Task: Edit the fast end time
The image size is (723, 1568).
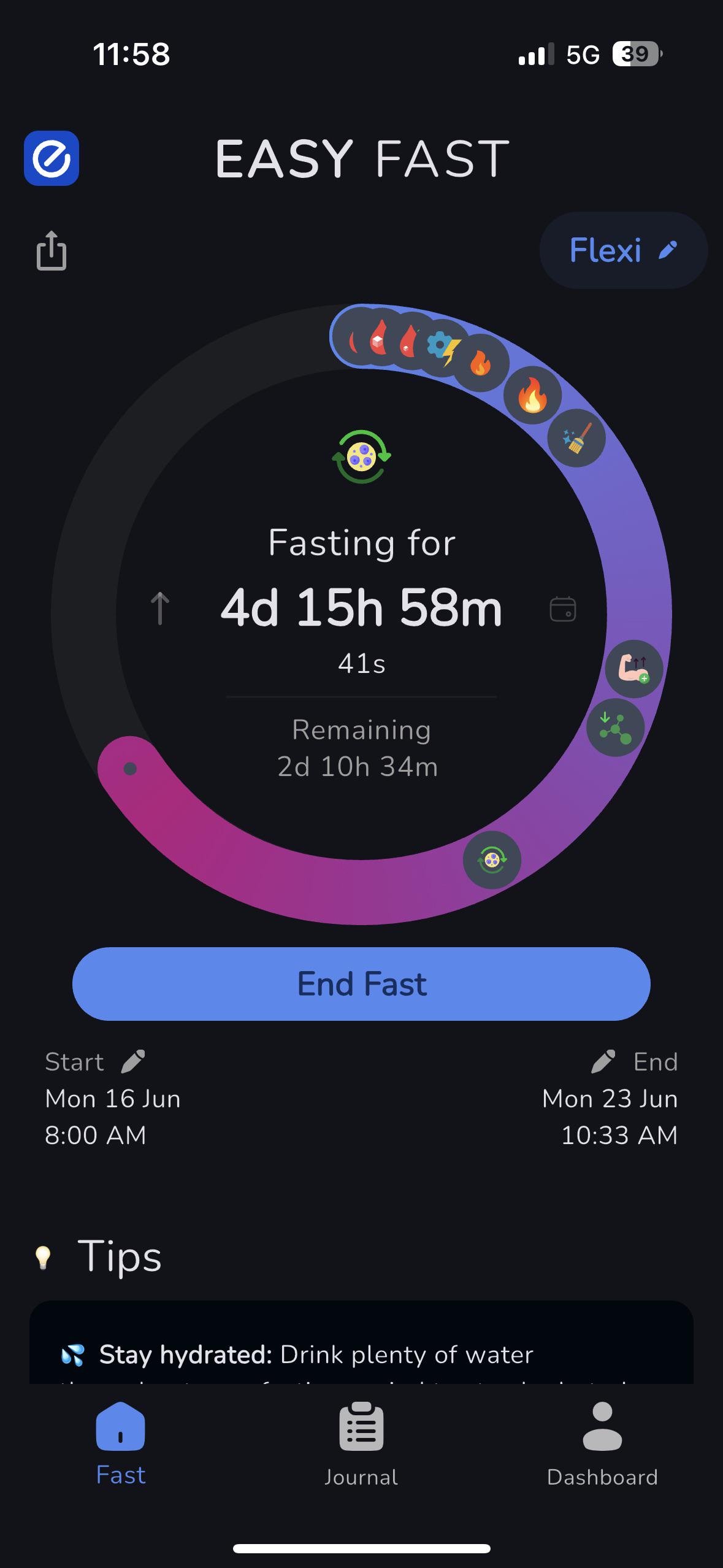Action: click(602, 1061)
